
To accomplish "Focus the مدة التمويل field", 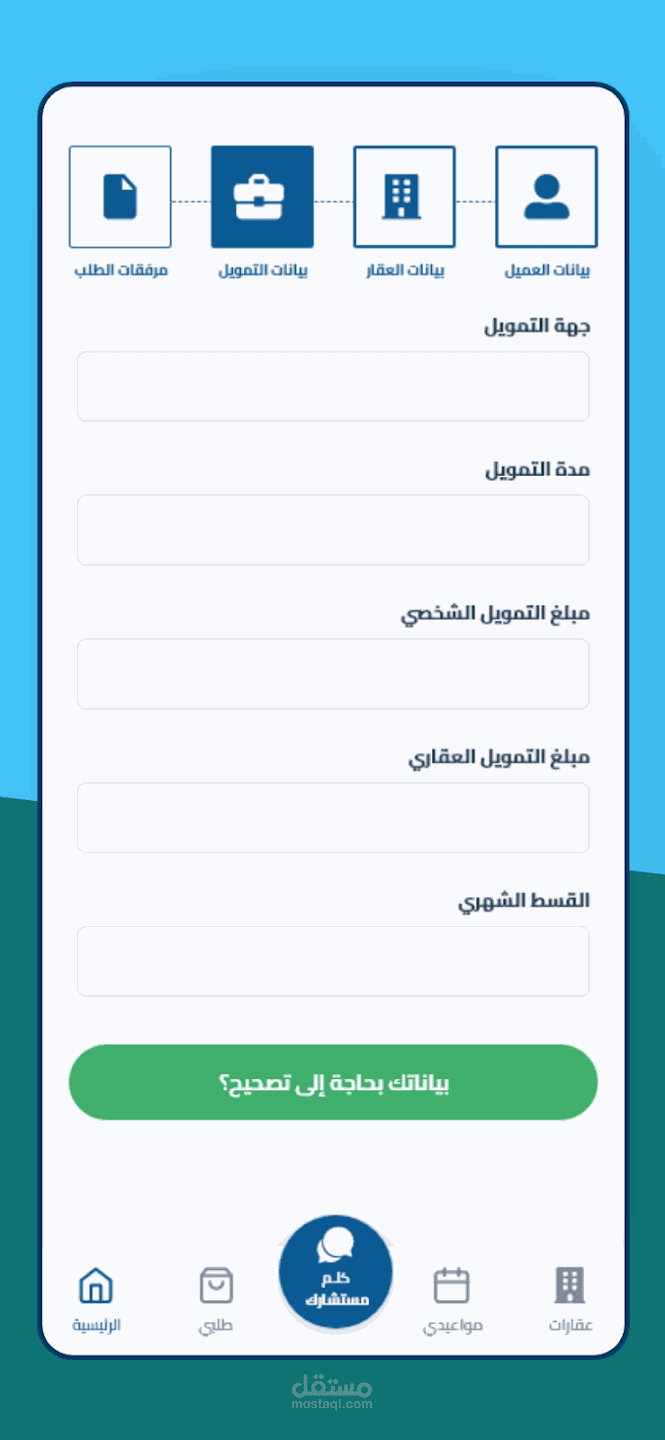I will point(333,530).
